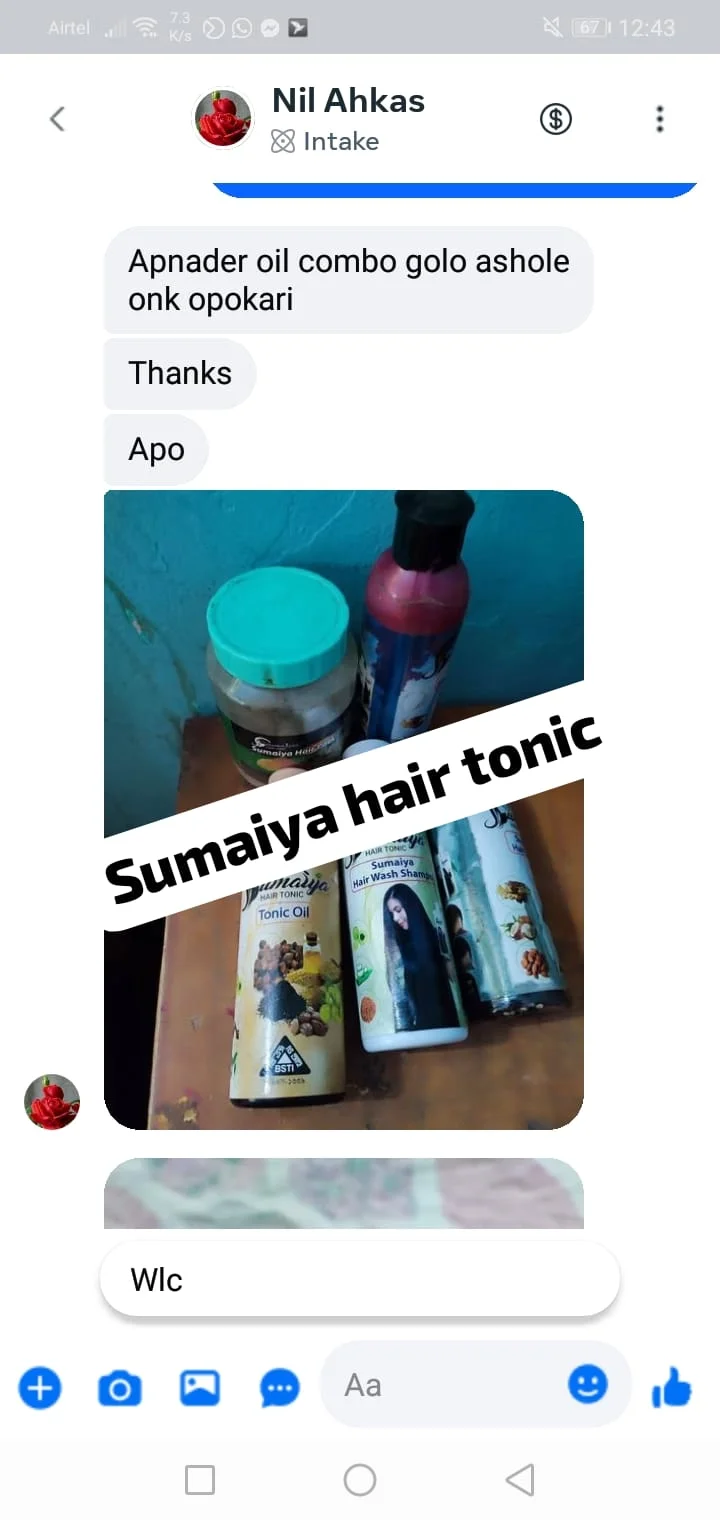Open recent apps square button

pyautogui.click(x=200, y=1480)
